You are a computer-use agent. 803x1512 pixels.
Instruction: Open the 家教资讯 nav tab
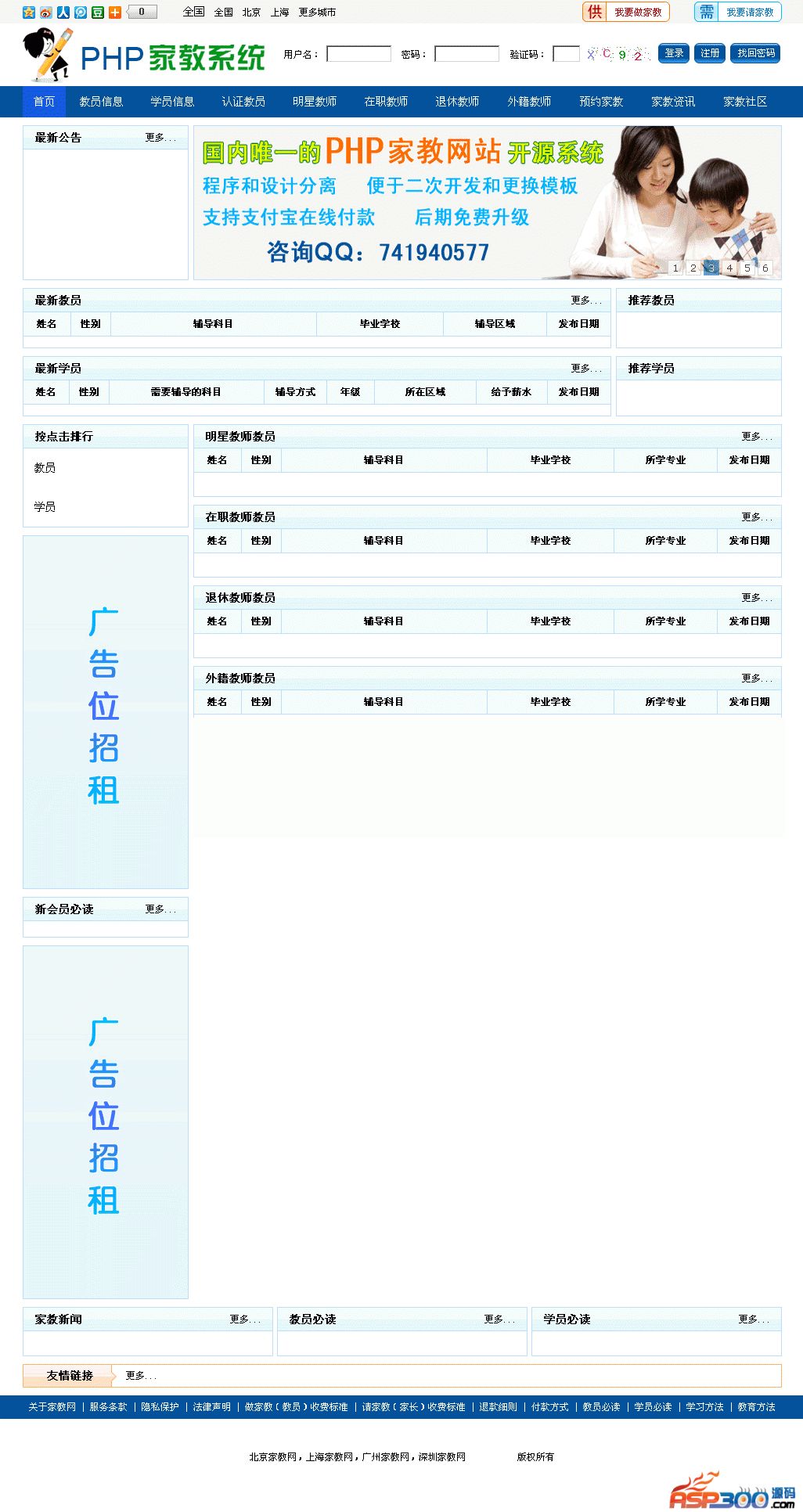tap(673, 102)
